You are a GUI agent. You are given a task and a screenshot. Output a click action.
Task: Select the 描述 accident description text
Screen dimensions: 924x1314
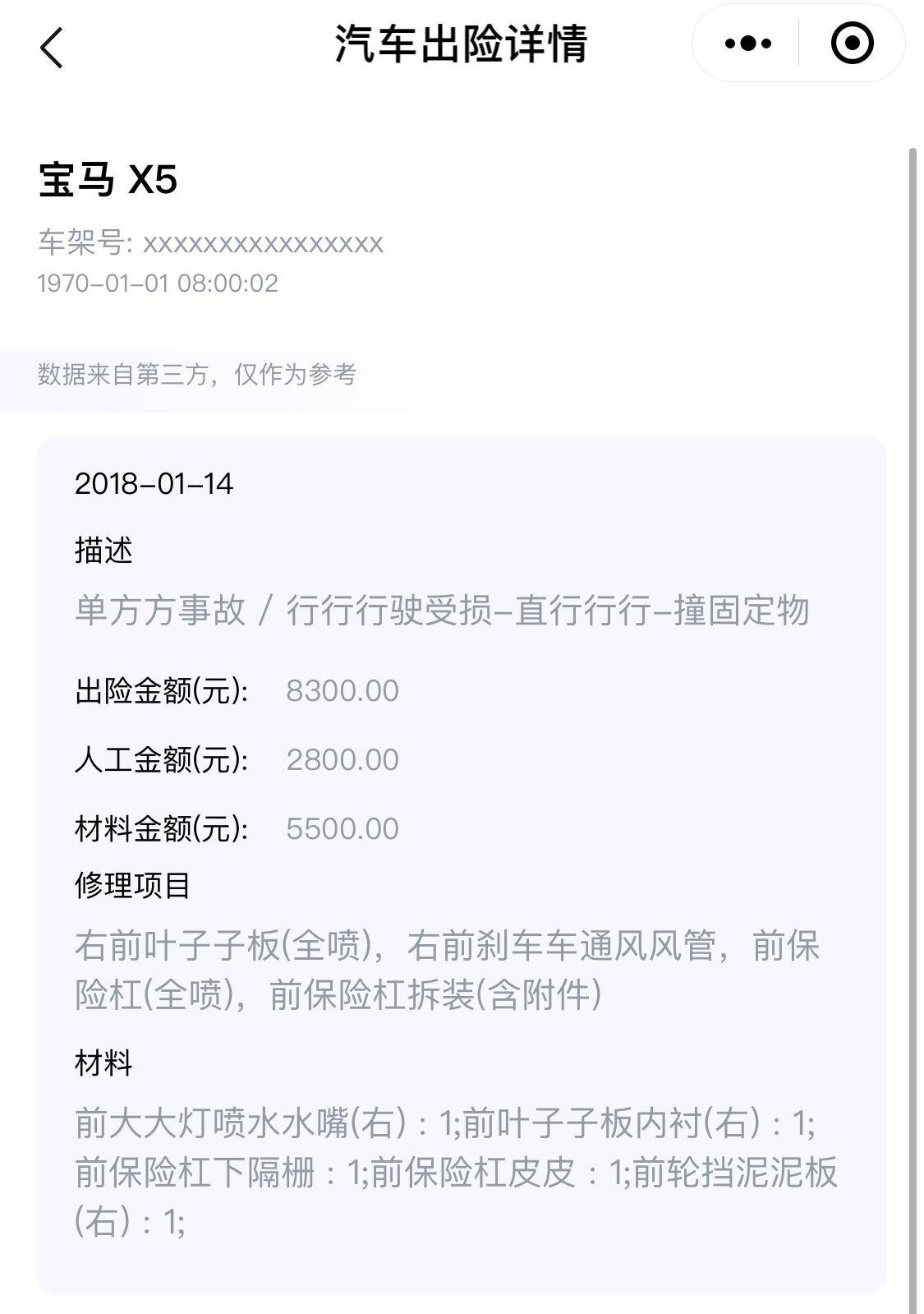coord(444,610)
